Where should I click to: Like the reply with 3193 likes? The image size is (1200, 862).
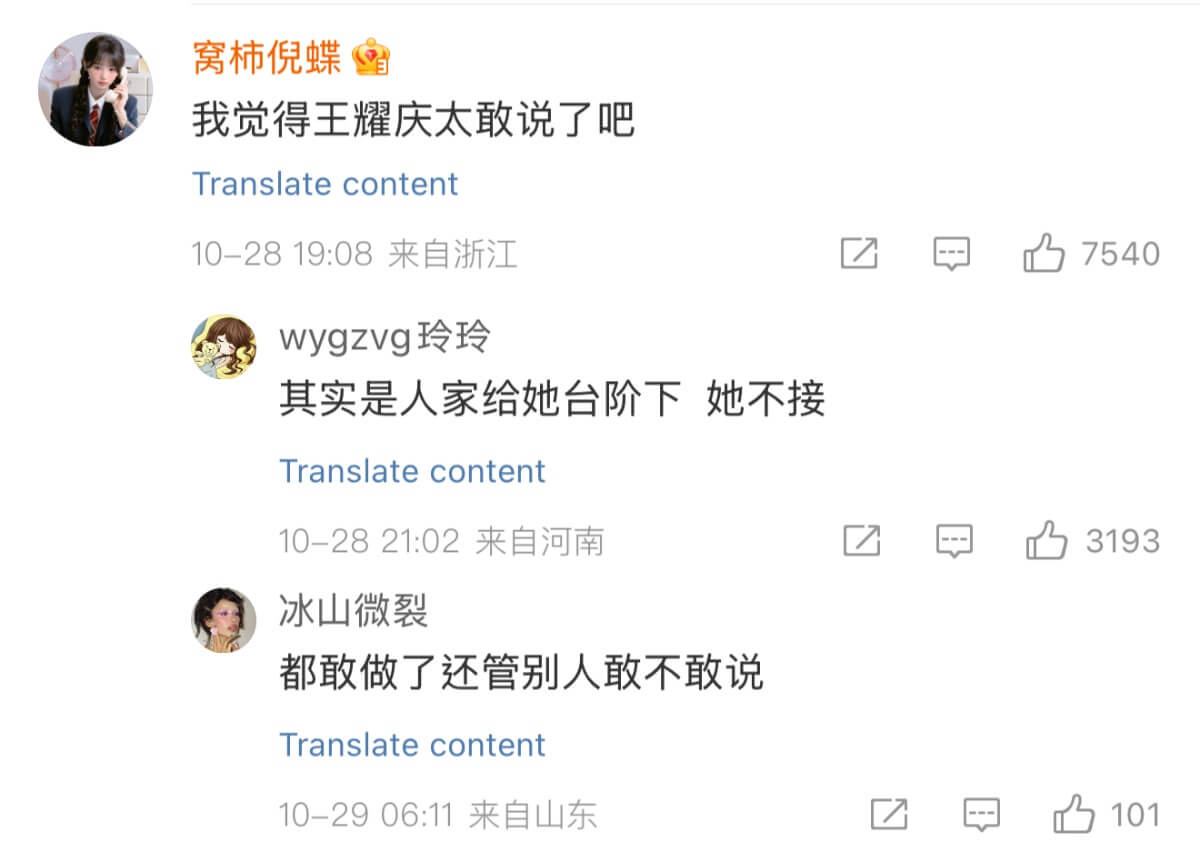point(1046,541)
